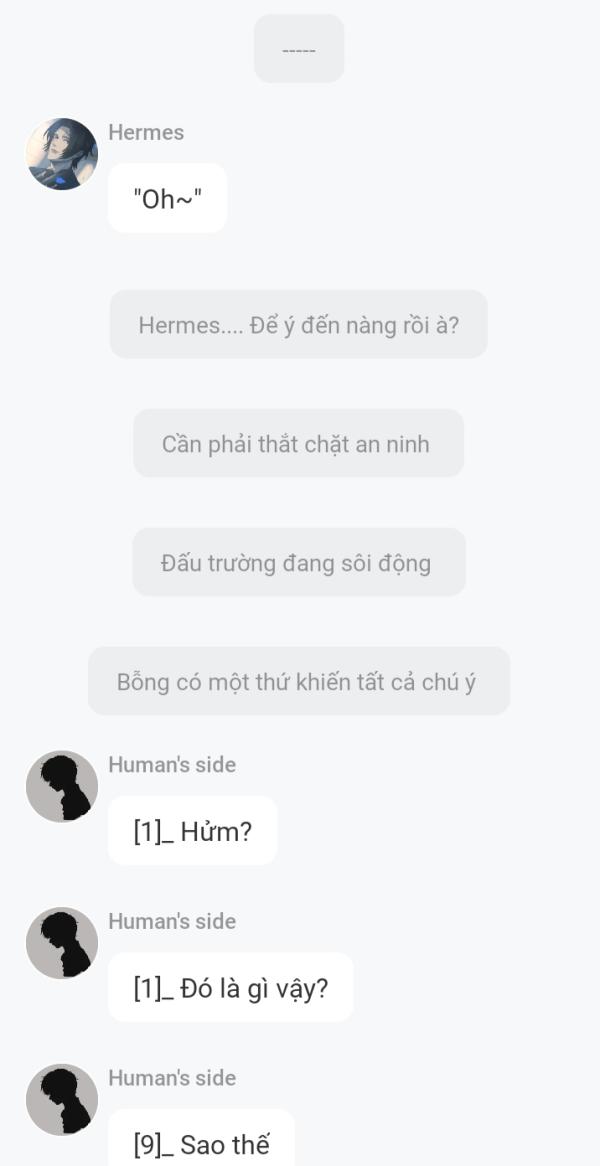Open Hermes's profile picture
Screen dimensions: 600x1166
pyautogui.click(x=62, y=154)
